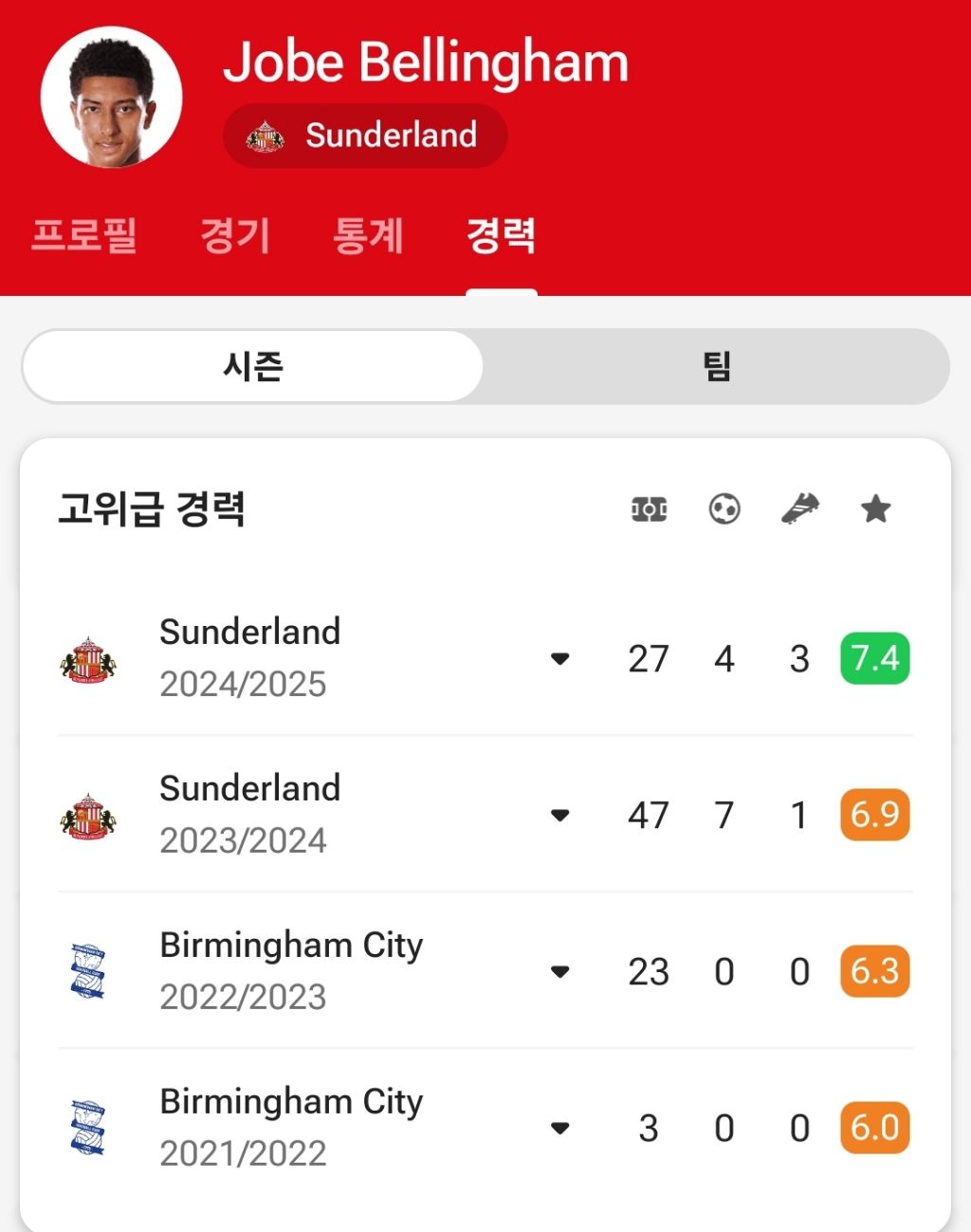
Task: Open the Sunderland team chip
Action: click(x=365, y=136)
